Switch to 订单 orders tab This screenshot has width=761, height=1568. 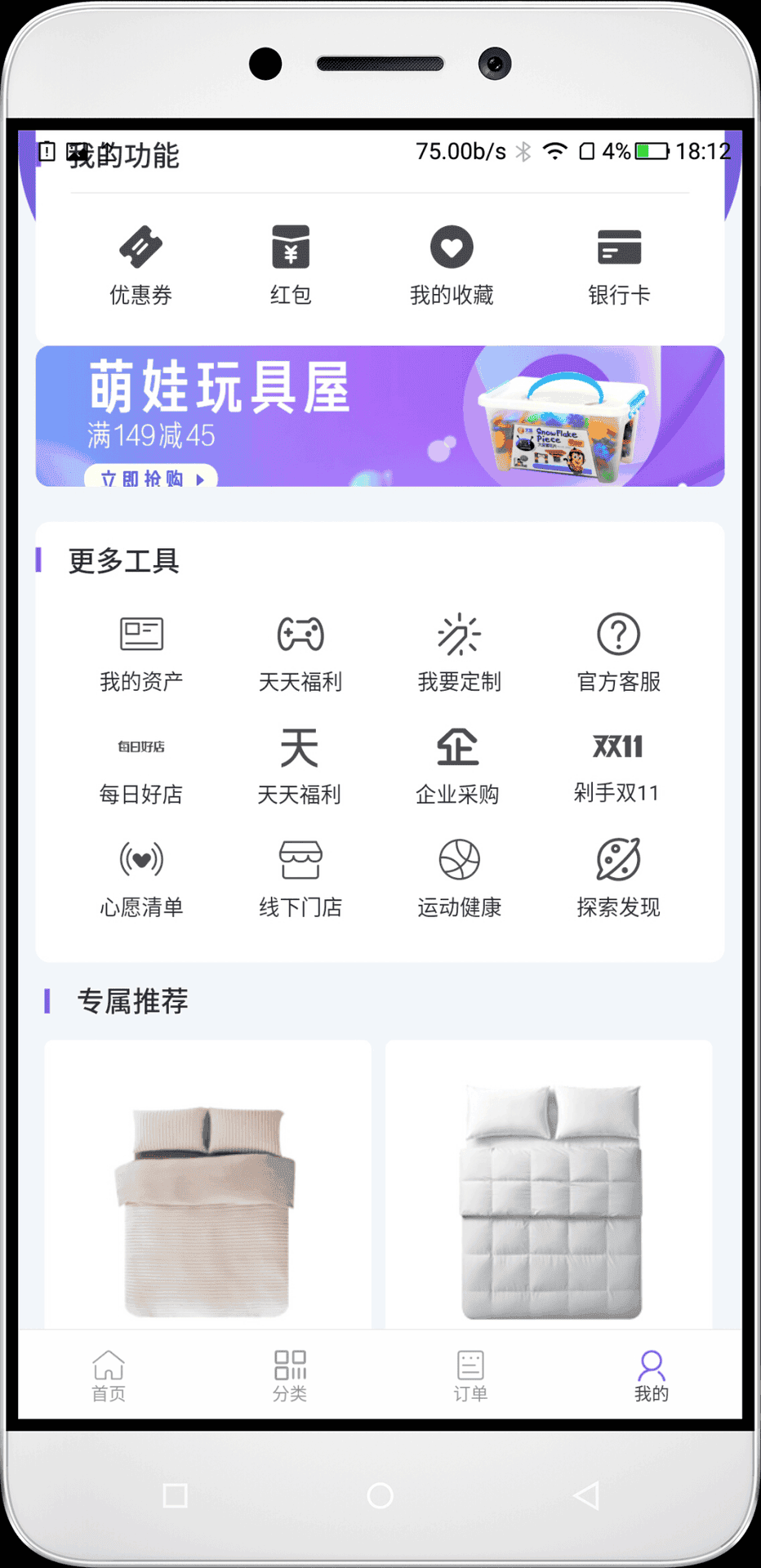coord(470,1375)
